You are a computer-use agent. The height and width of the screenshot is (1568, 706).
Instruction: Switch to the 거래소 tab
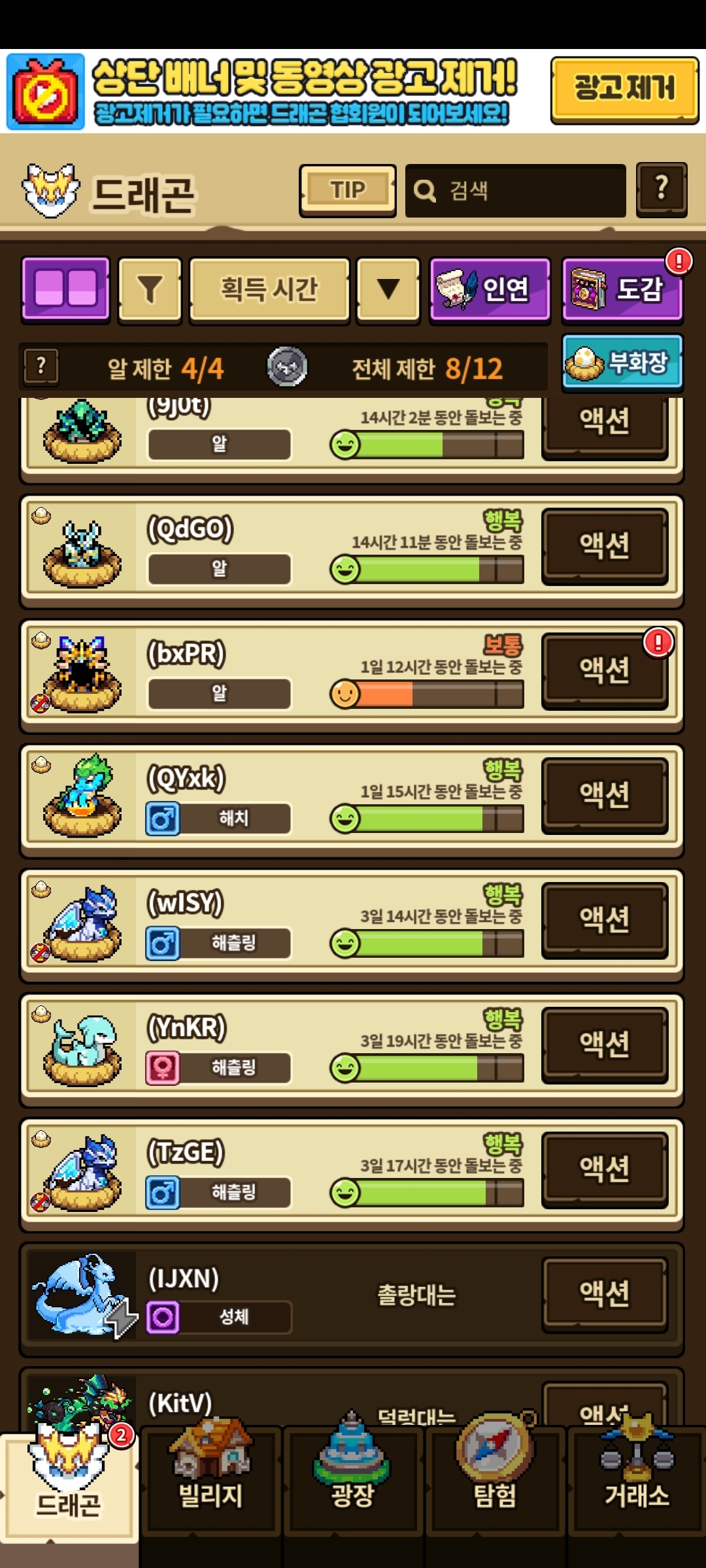coord(637,1480)
